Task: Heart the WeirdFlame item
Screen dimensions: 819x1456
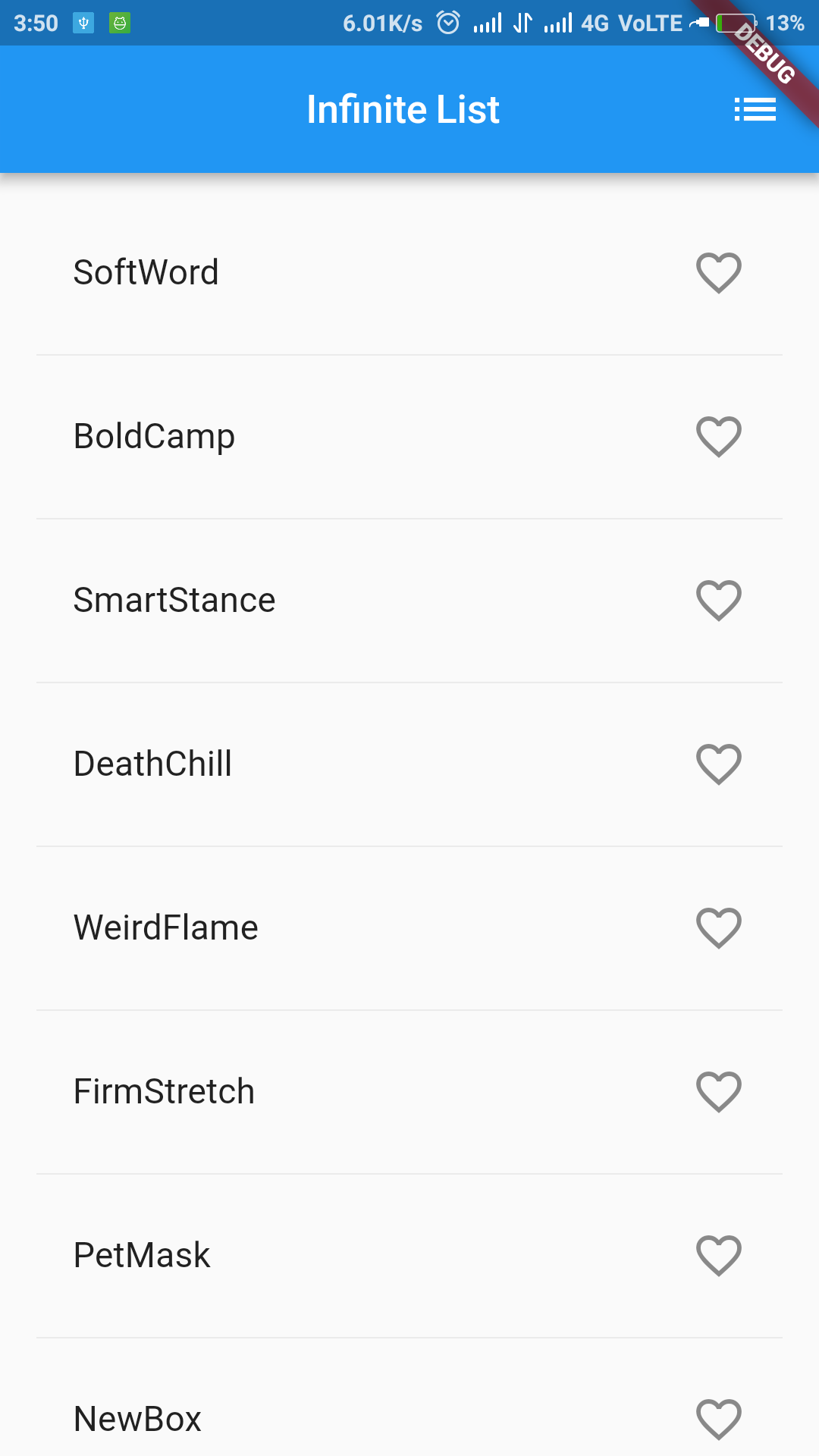Action: tap(718, 927)
